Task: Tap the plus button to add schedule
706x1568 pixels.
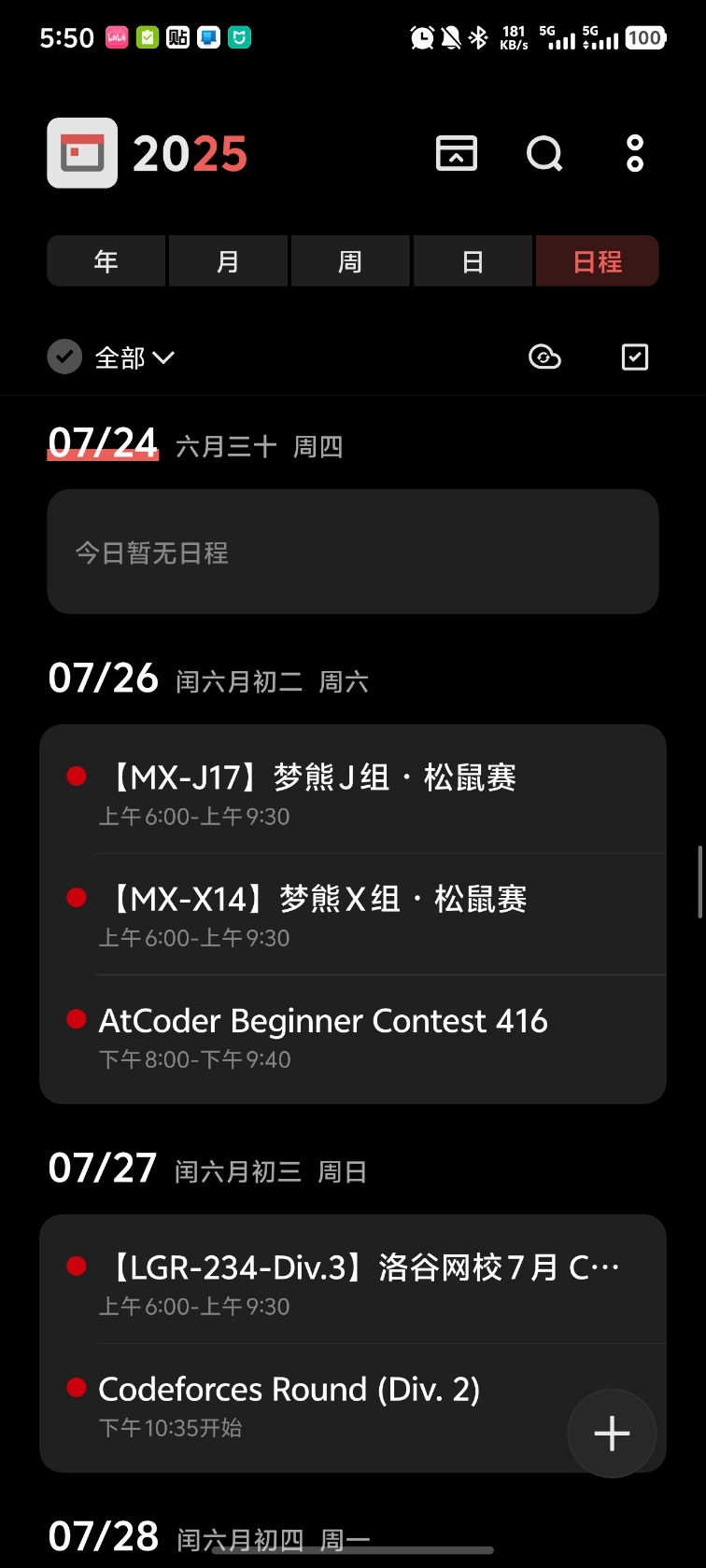Action: 612,1433
